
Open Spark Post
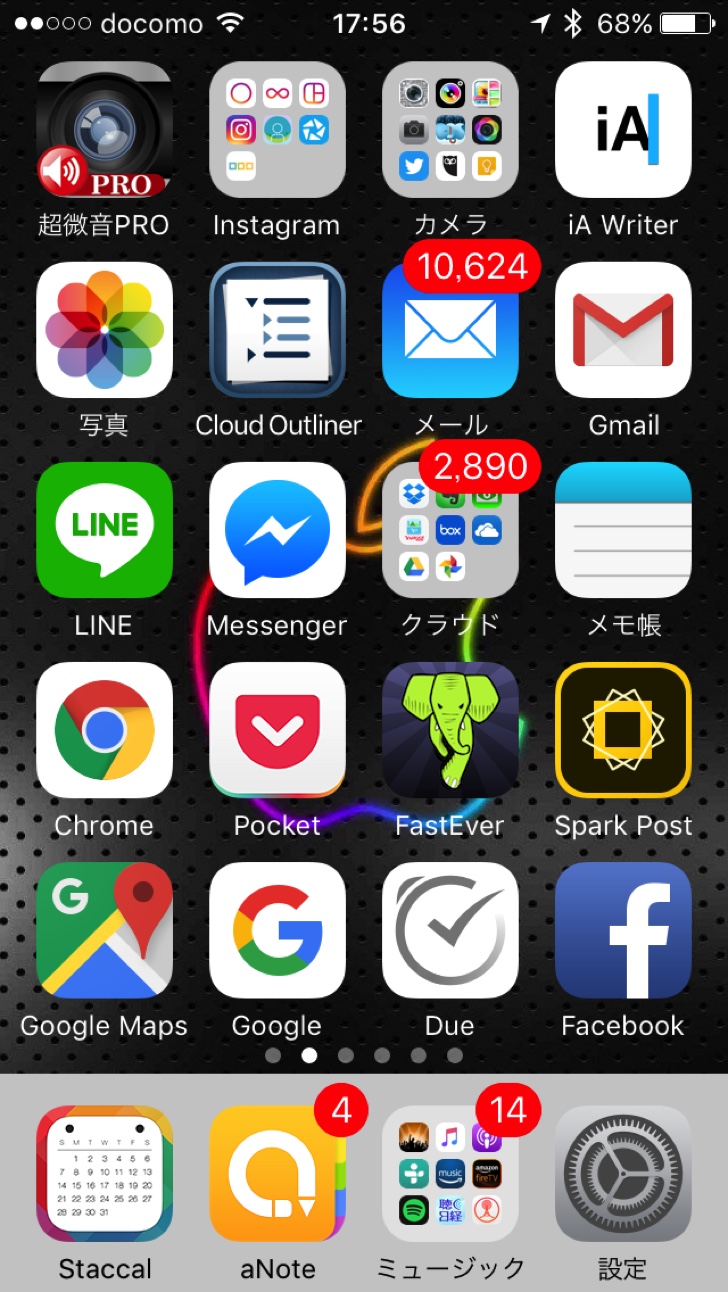[623, 730]
